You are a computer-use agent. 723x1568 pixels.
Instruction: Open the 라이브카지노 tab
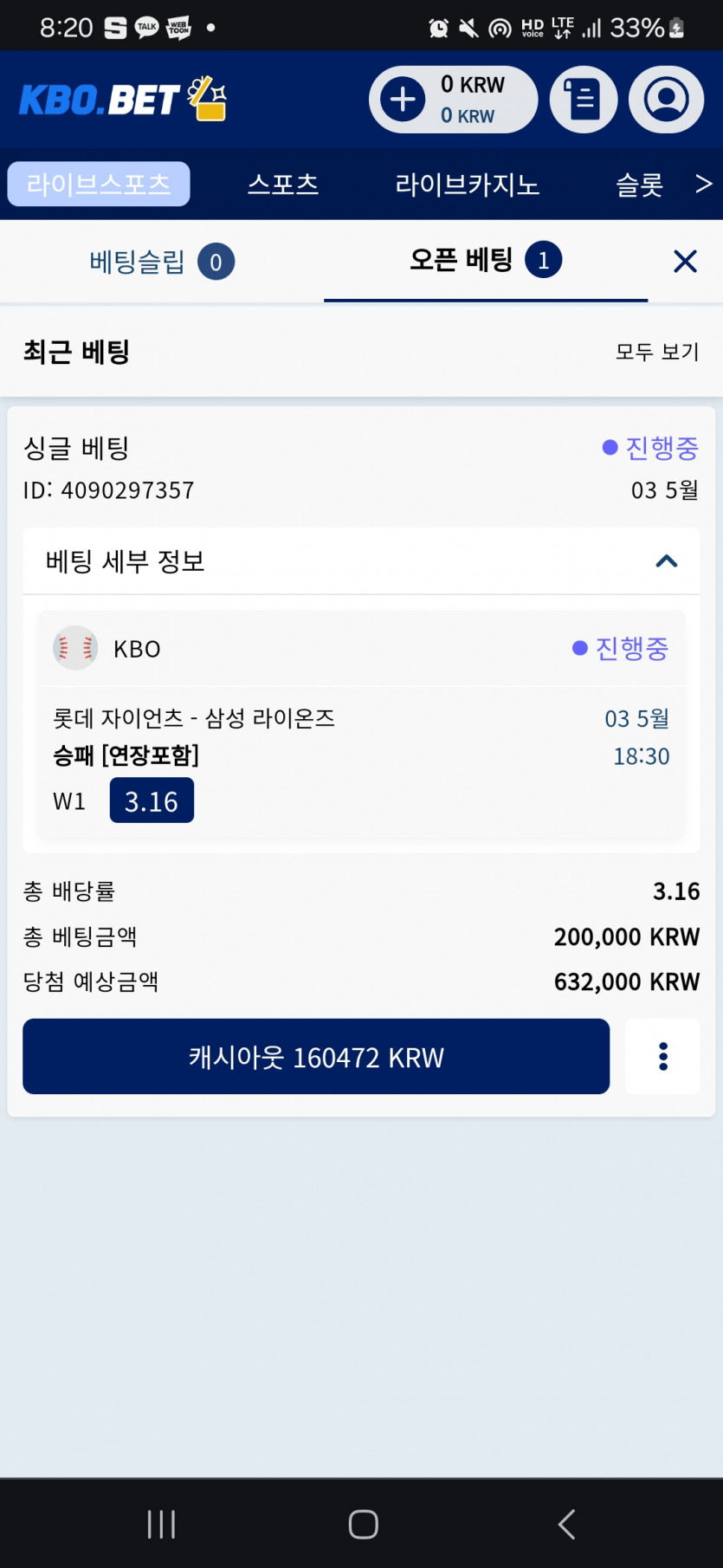[468, 184]
